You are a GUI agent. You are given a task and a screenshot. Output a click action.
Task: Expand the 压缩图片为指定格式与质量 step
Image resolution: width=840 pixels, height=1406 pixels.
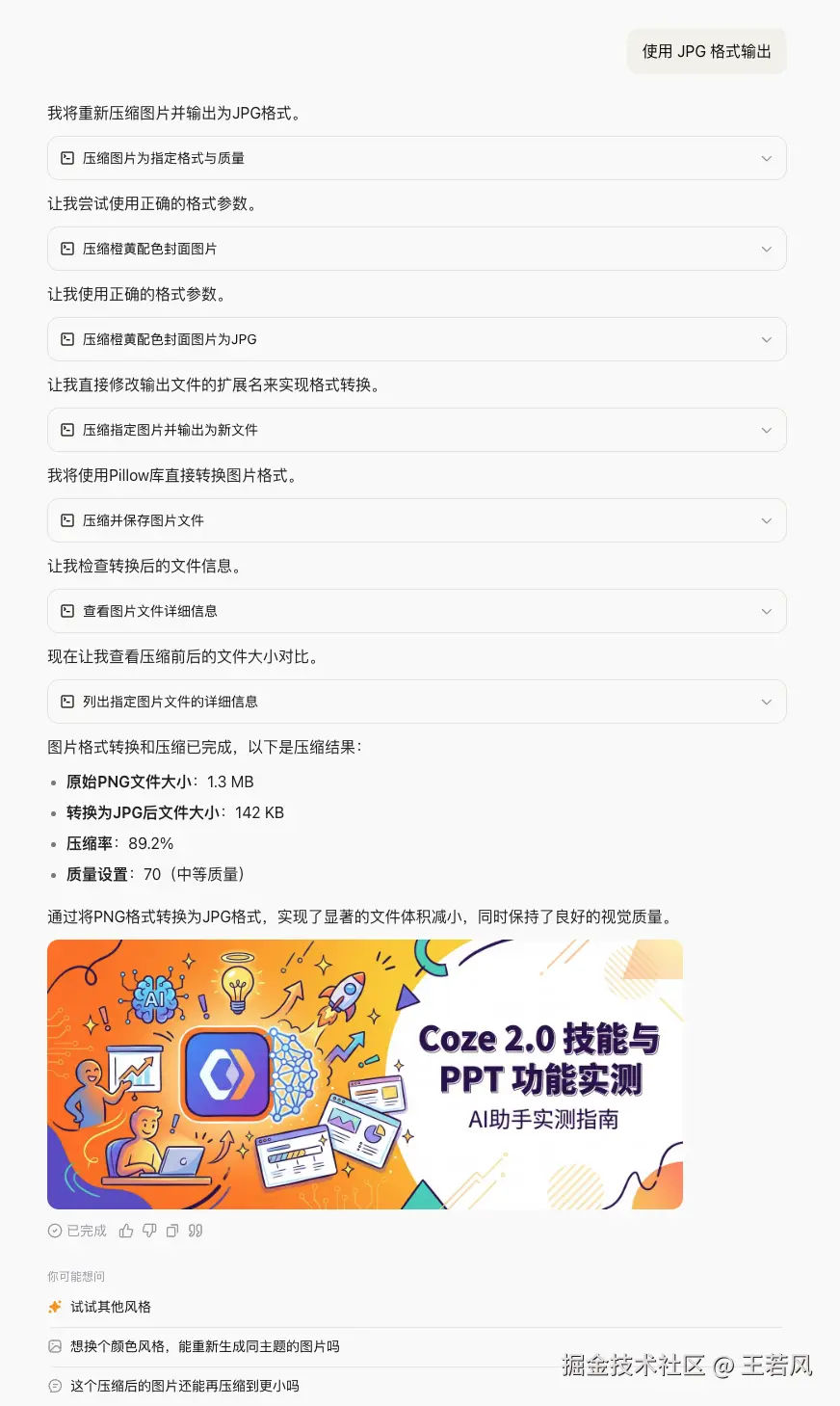(x=766, y=158)
